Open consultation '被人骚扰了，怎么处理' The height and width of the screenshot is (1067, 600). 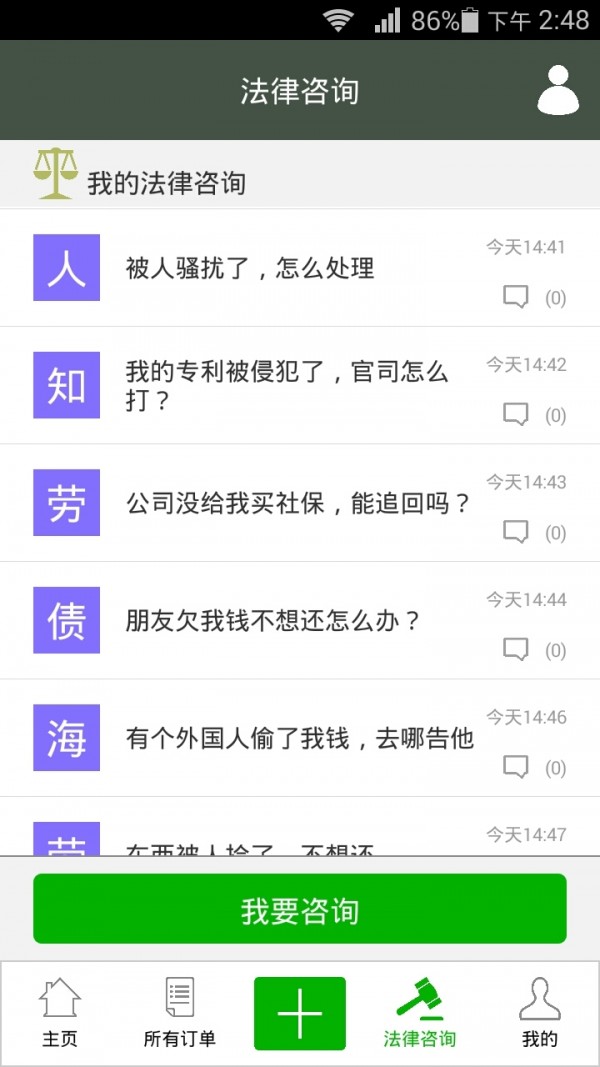tap(250, 268)
